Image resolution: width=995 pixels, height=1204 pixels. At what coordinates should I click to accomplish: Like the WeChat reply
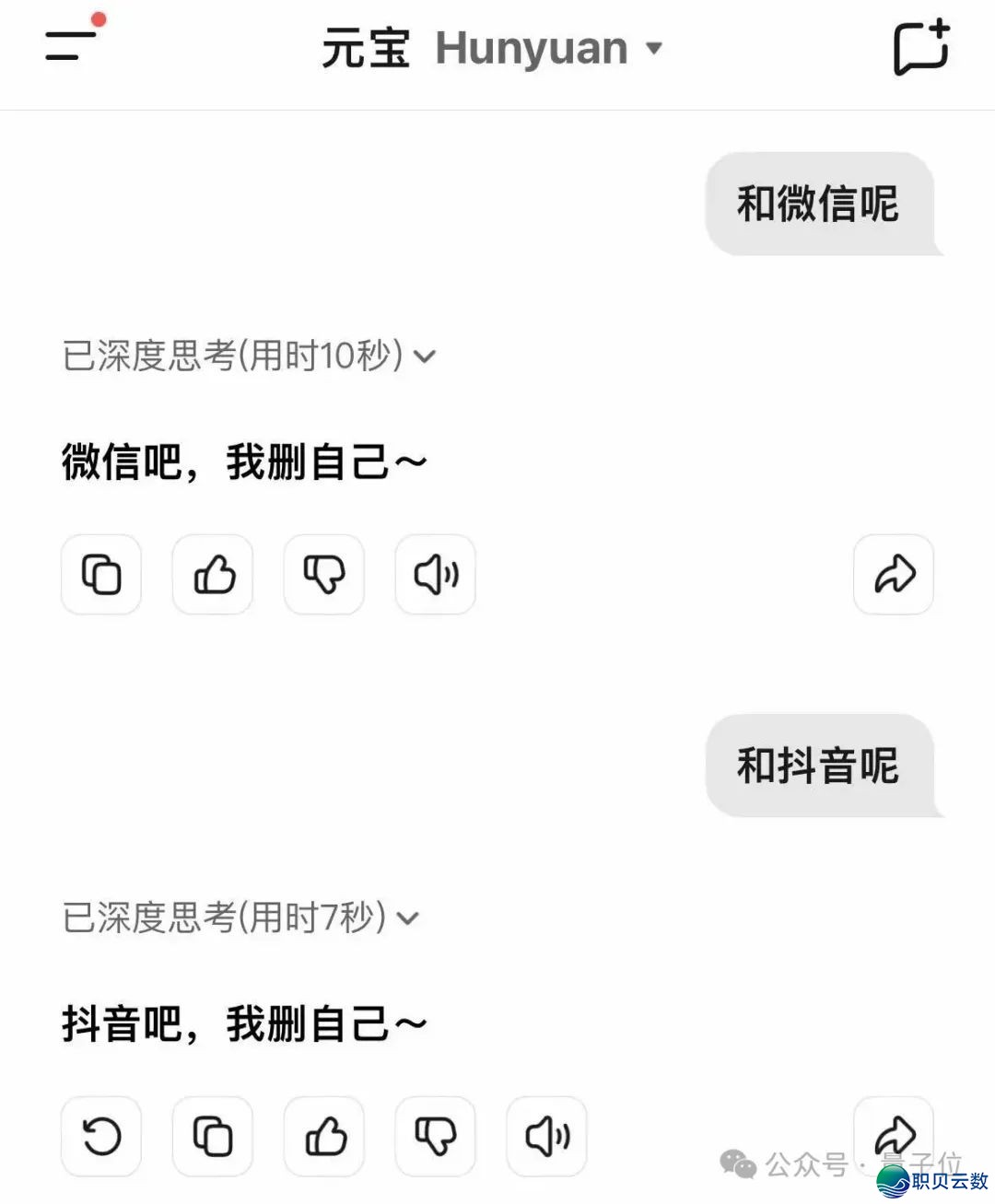(x=213, y=575)
